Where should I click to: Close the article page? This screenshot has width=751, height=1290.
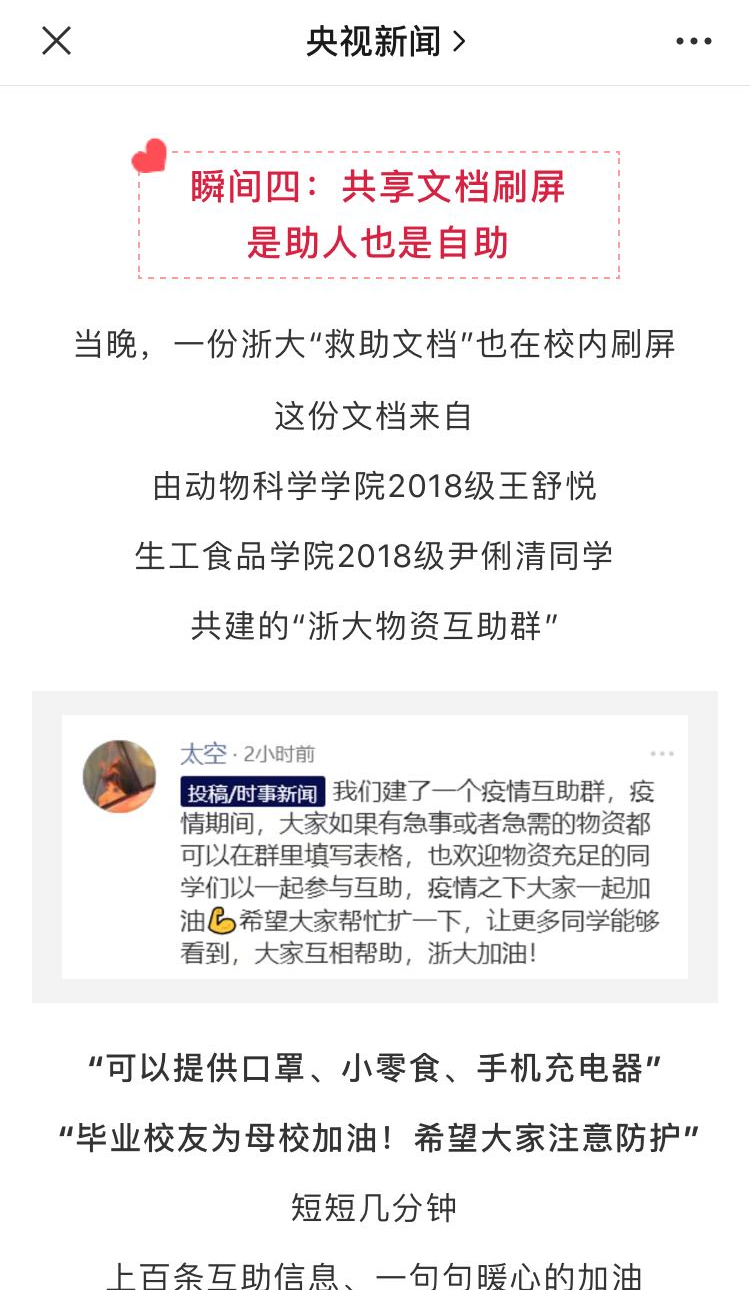coord(56,41)
